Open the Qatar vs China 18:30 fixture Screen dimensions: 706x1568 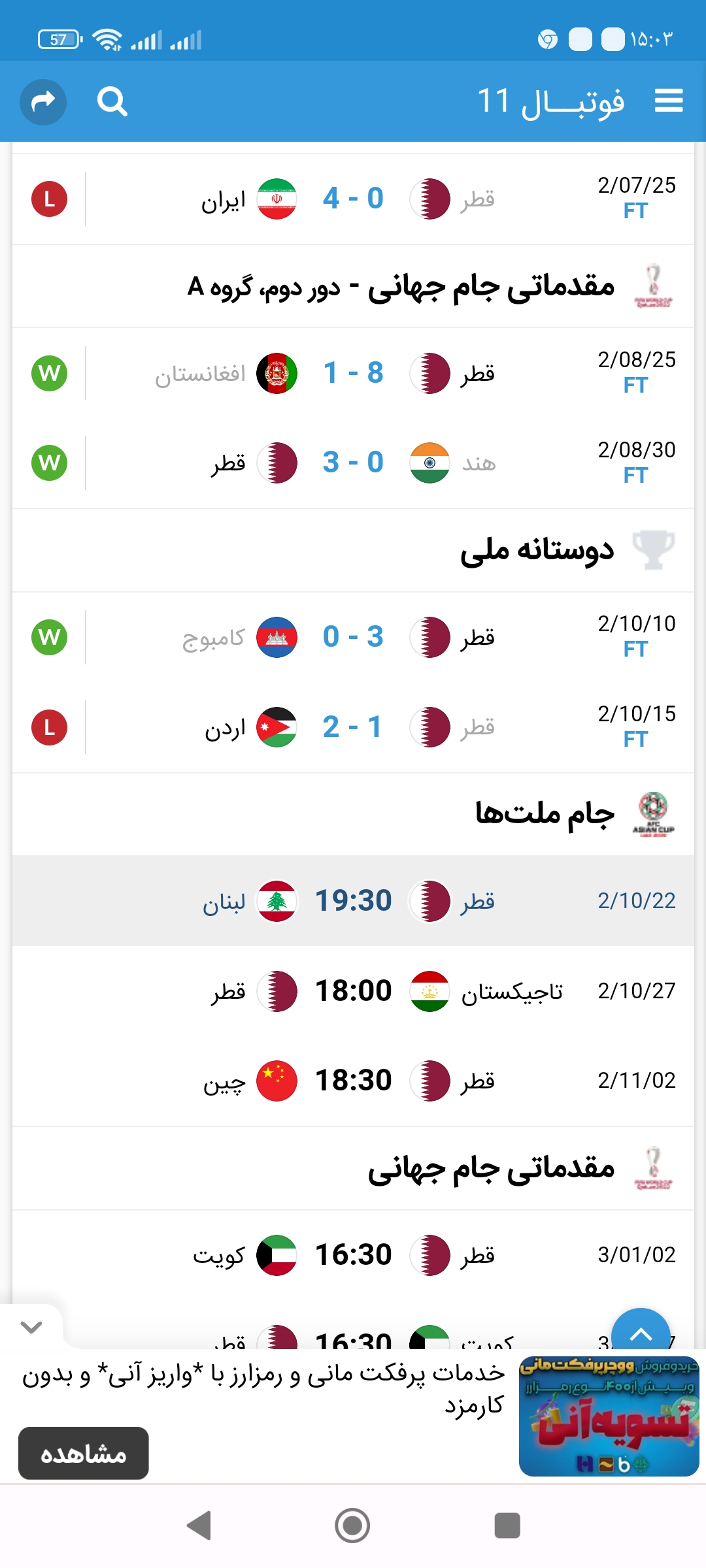[353, 1081]
